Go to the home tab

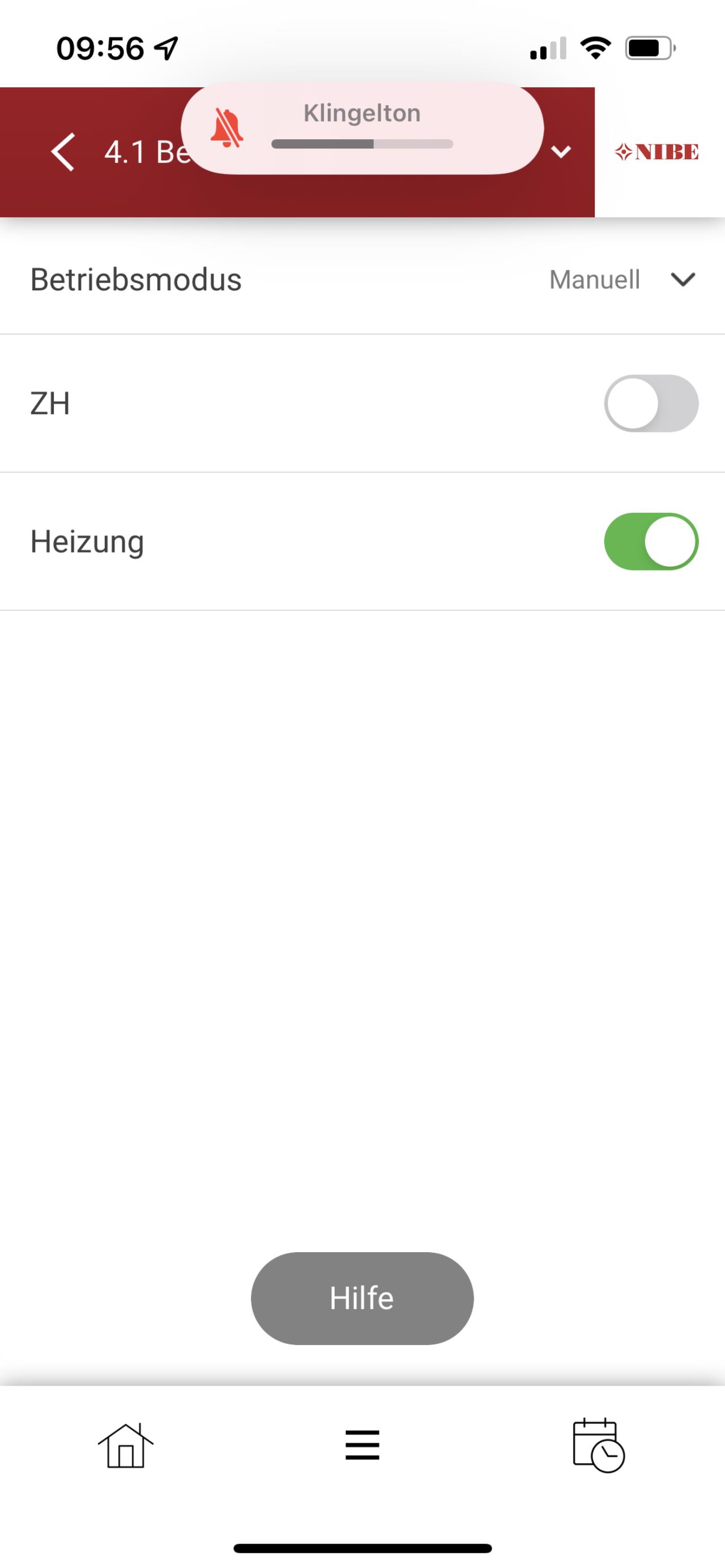[126, 1446]
